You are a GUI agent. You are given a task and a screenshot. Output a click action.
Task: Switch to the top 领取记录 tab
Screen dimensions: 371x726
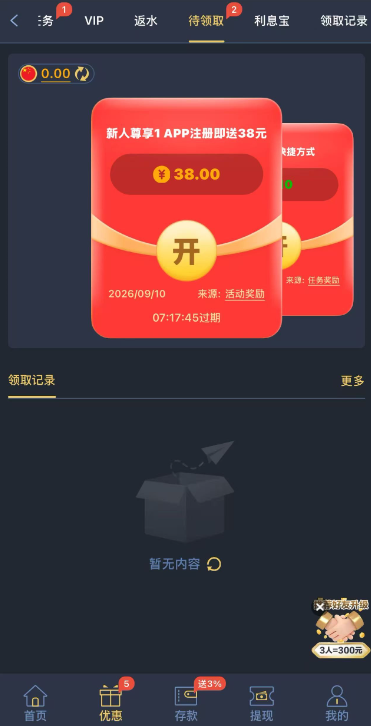click(x=344, y=21)
